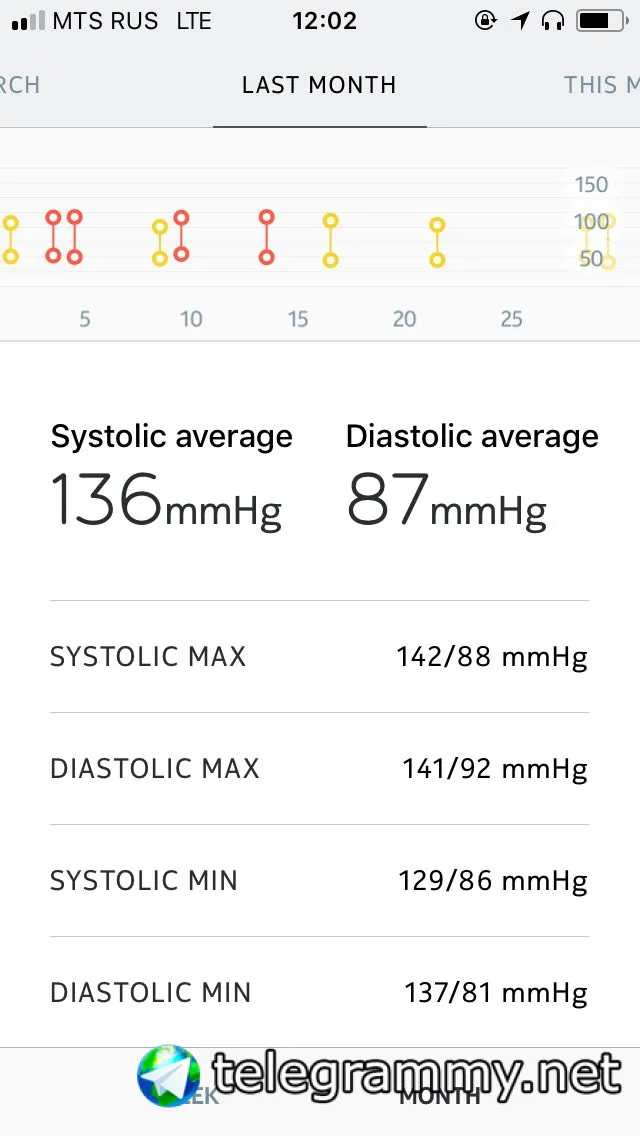
Task: Go to the partly visible March tab
Action: coord(20,85)
